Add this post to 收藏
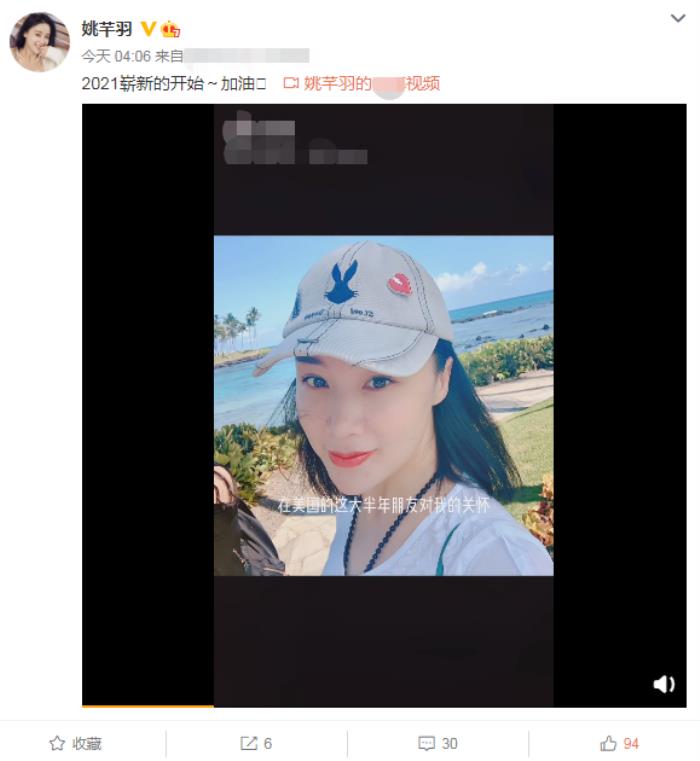The image size is (700, 761). point(76,743)
